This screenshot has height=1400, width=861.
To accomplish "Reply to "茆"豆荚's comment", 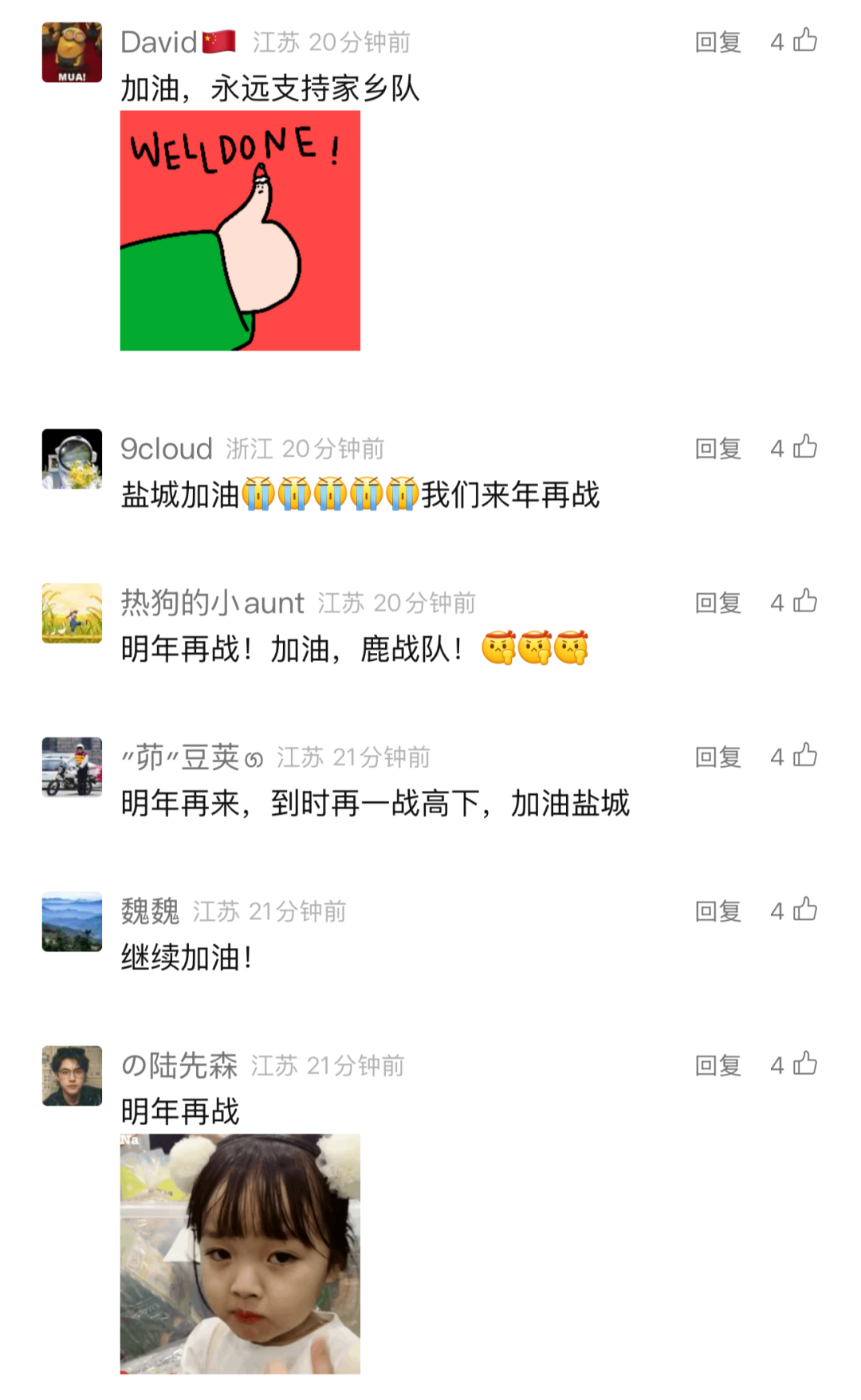I will click(x=717, y=757).
